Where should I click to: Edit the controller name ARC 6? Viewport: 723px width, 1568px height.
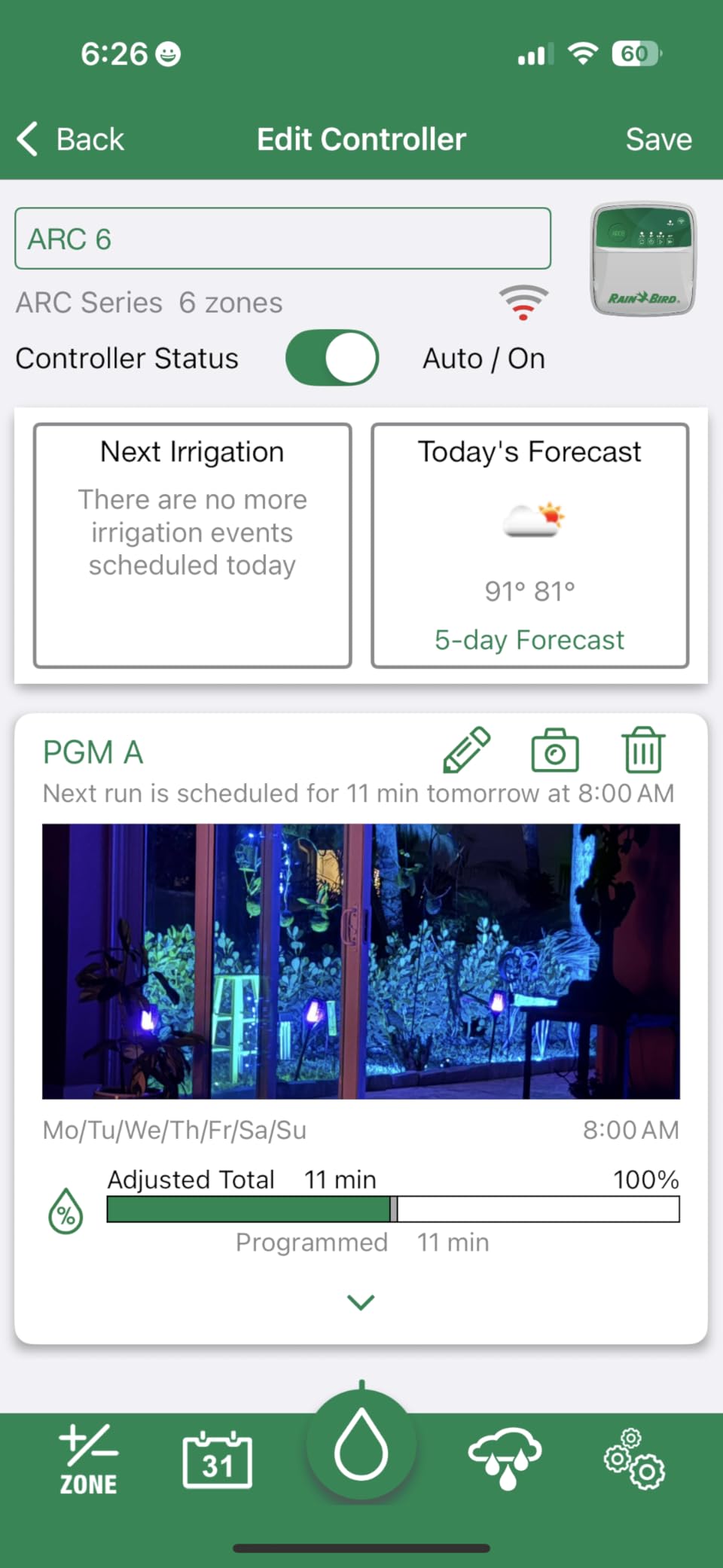[282, 237]
